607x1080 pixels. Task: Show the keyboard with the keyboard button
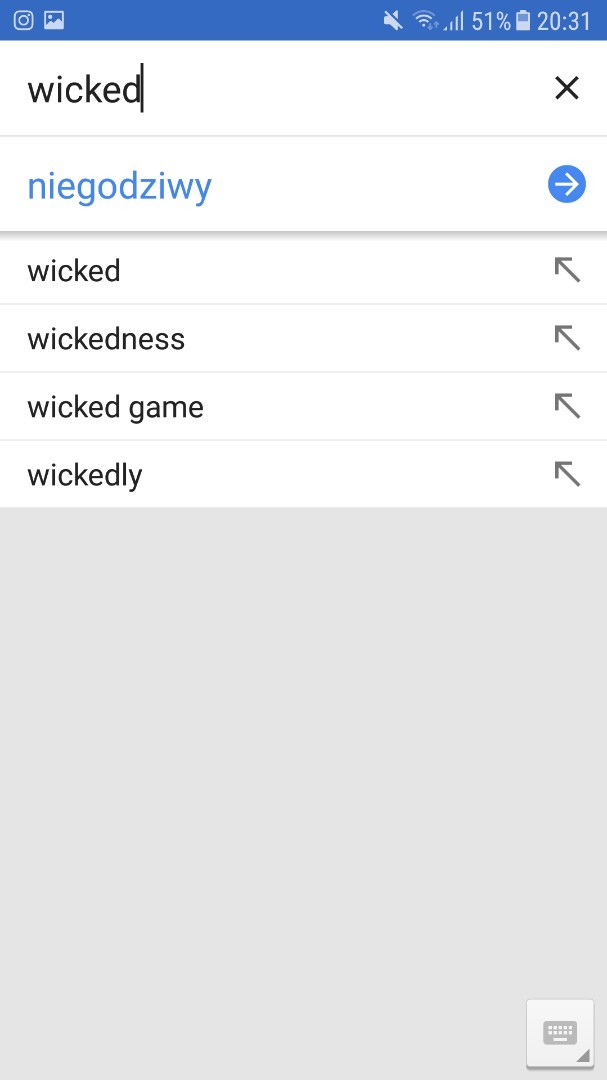pos(560,1033)
